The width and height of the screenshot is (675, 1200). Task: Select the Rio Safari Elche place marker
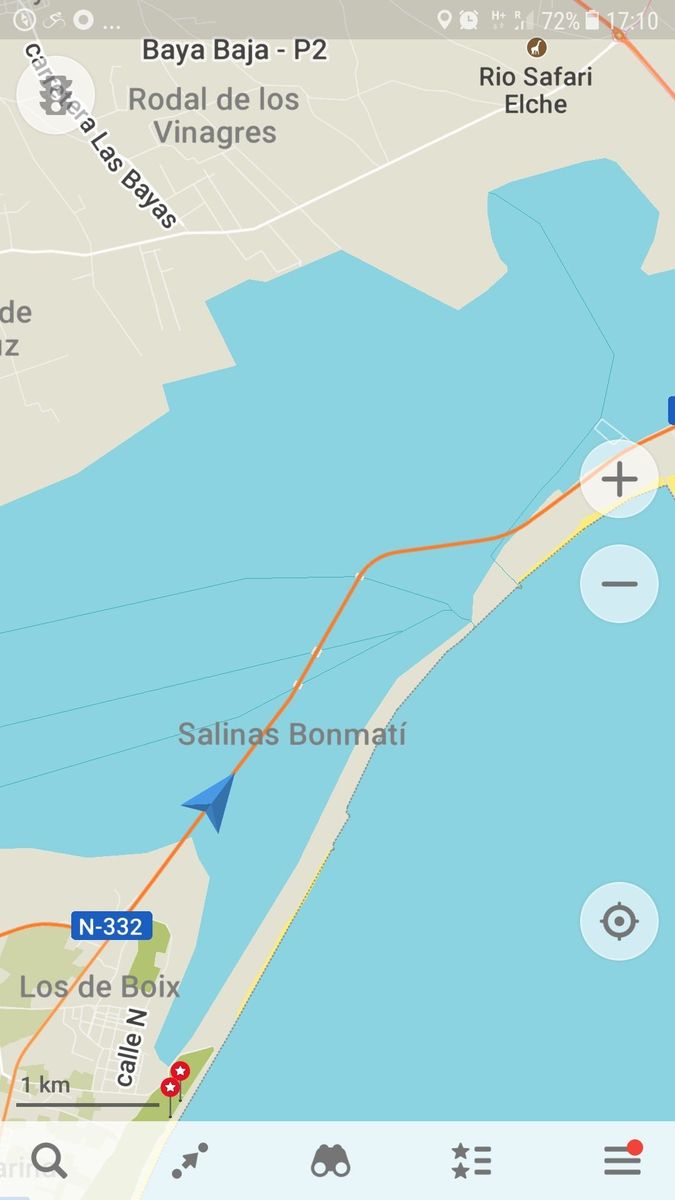tap(537, 47)
